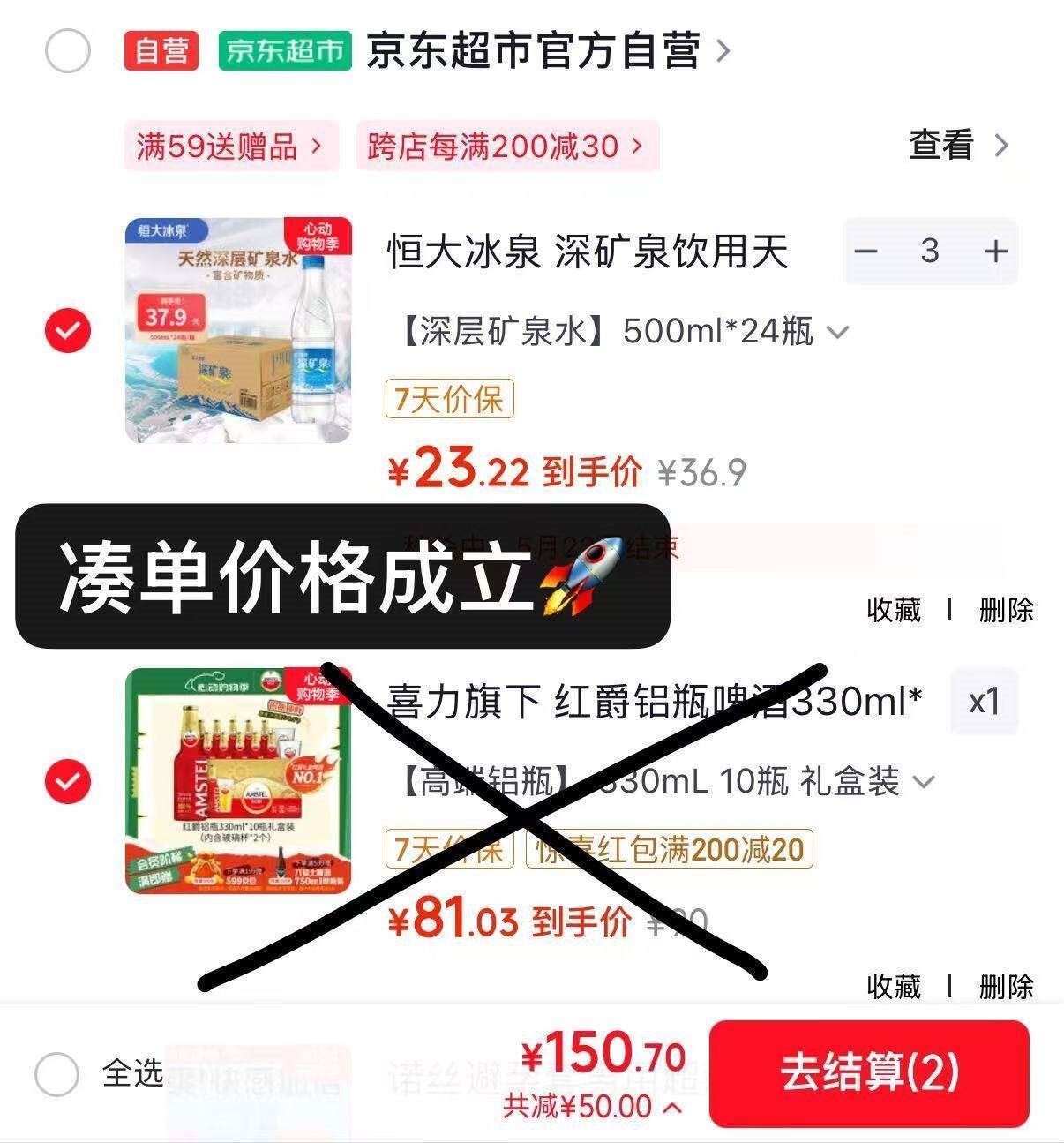This screenshot has width=1064, height=1143.
Task: Tap 收藏 for the 恒大冰泉 item
Action: pos(893,610)
